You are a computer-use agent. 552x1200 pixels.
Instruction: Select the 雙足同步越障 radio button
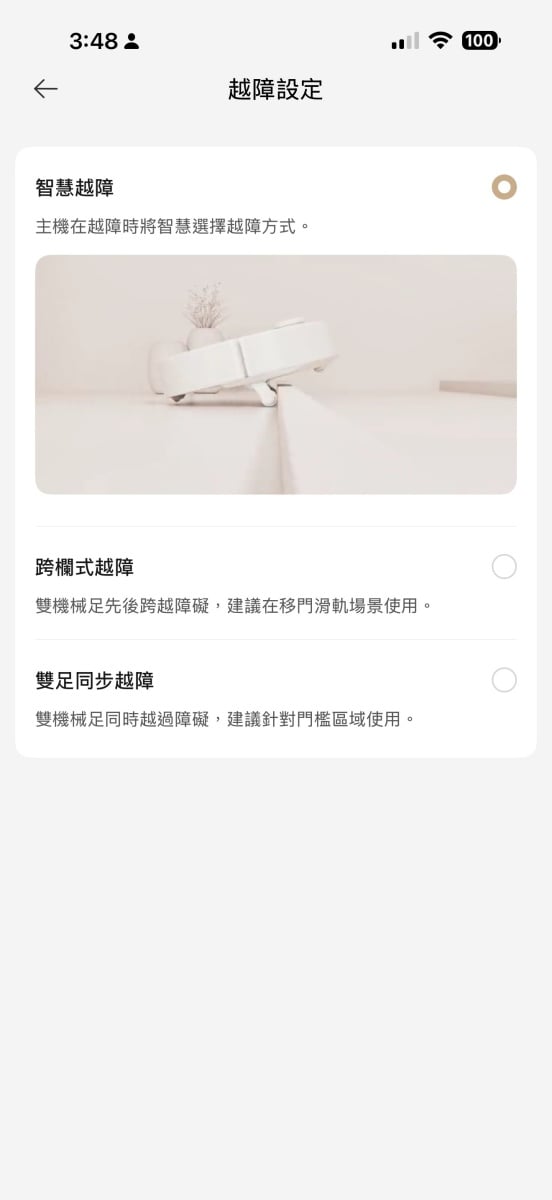[504, 680]
